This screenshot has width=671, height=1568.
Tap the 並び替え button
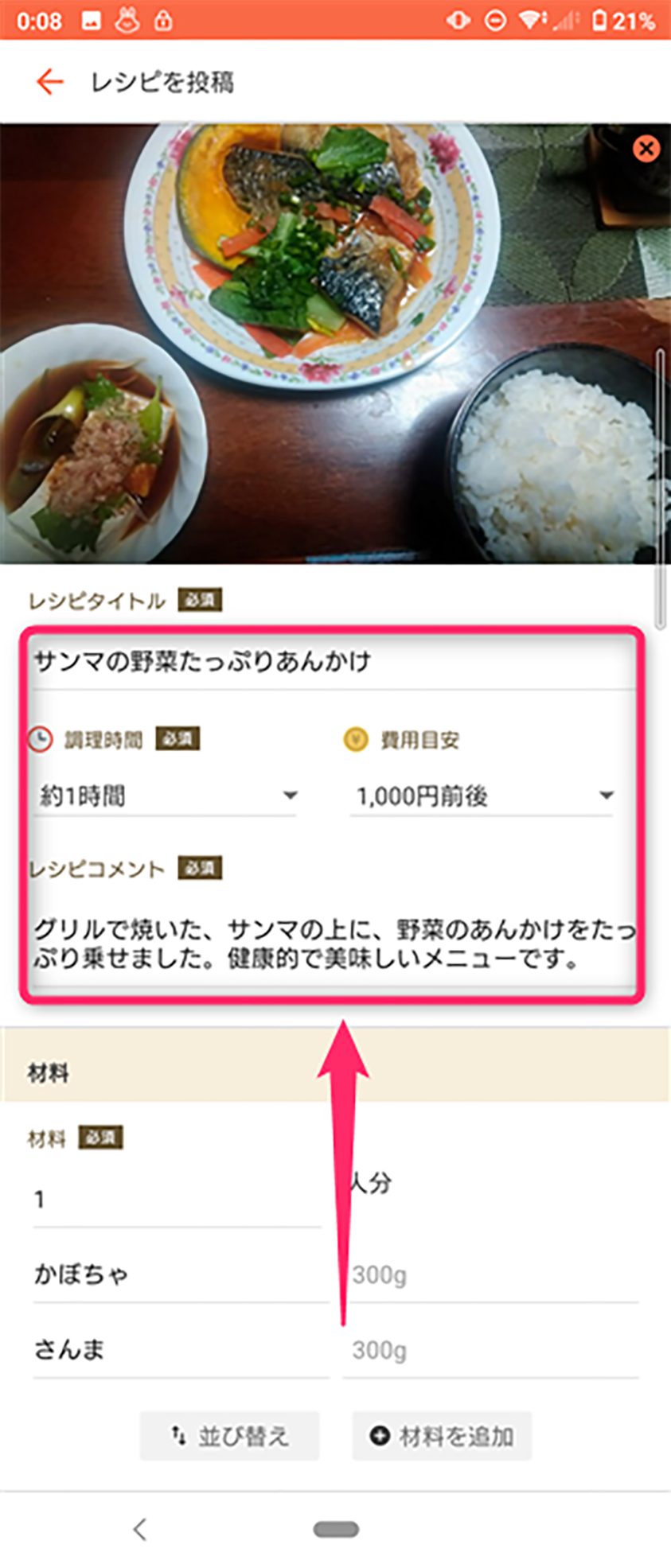[229, 1436]
